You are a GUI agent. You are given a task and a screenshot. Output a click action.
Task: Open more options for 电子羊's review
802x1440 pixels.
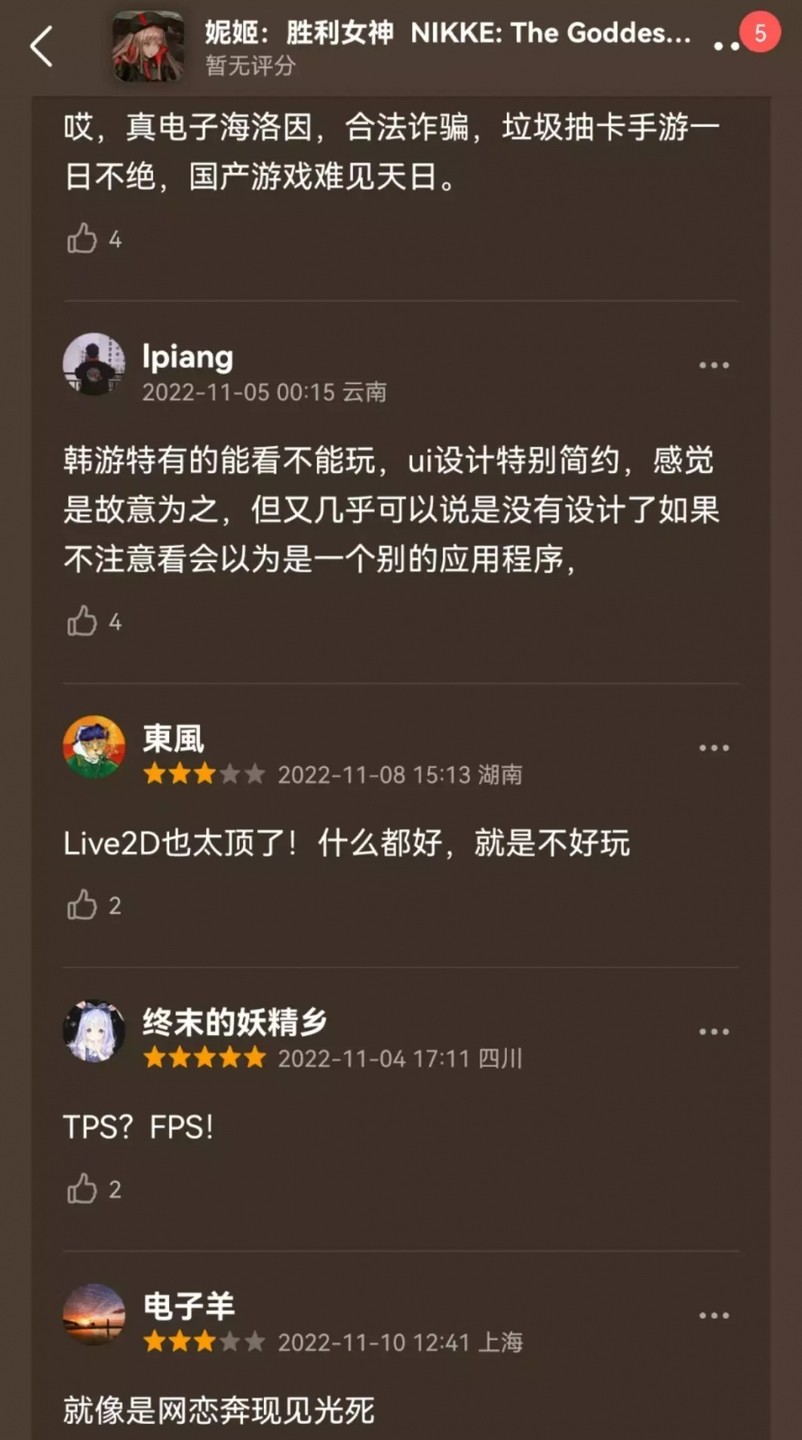[x=714, y=1316]
